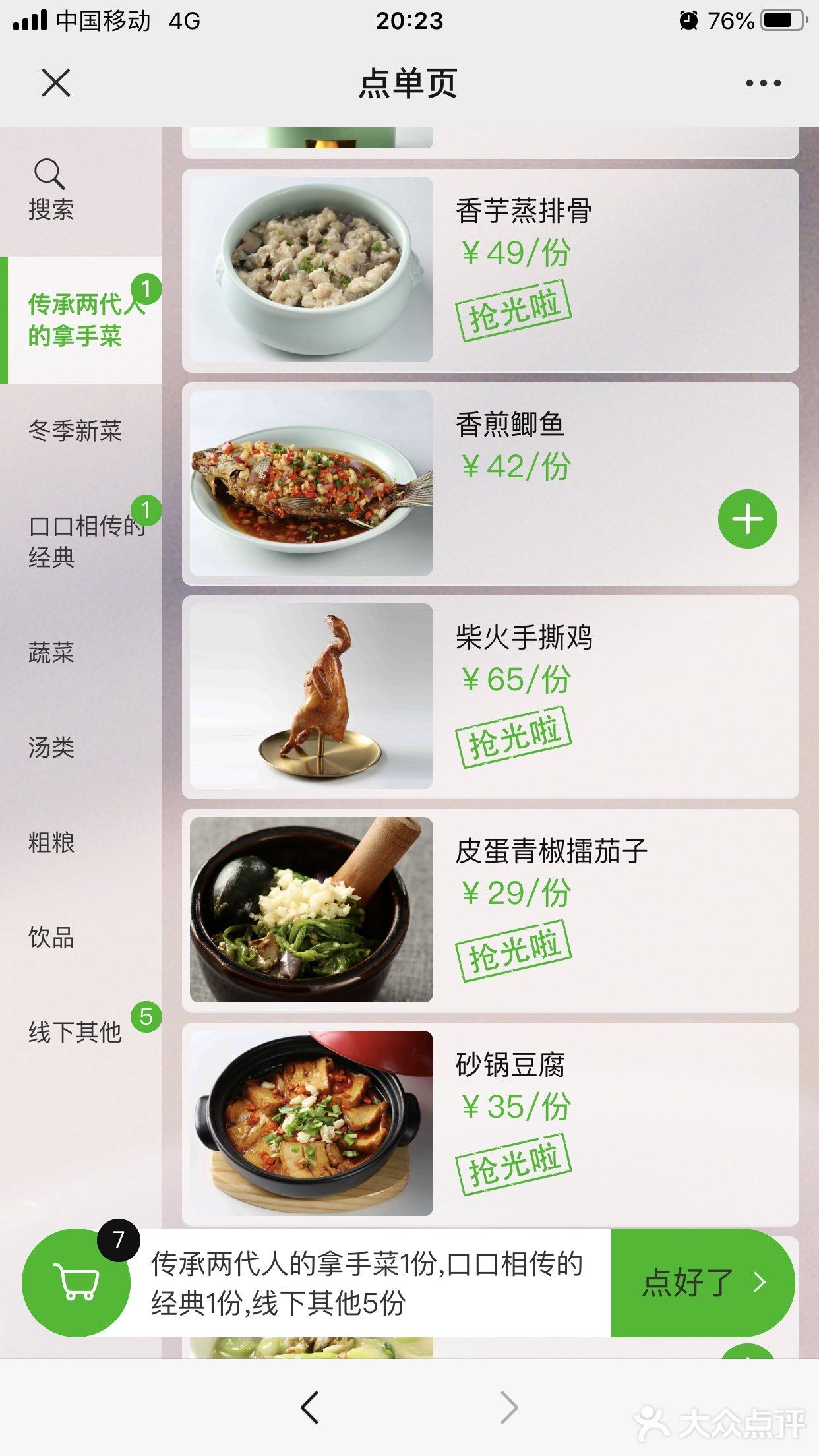
Task: Open the 香芋蒸排骨 dish card
Action: [x=490, y=270]
